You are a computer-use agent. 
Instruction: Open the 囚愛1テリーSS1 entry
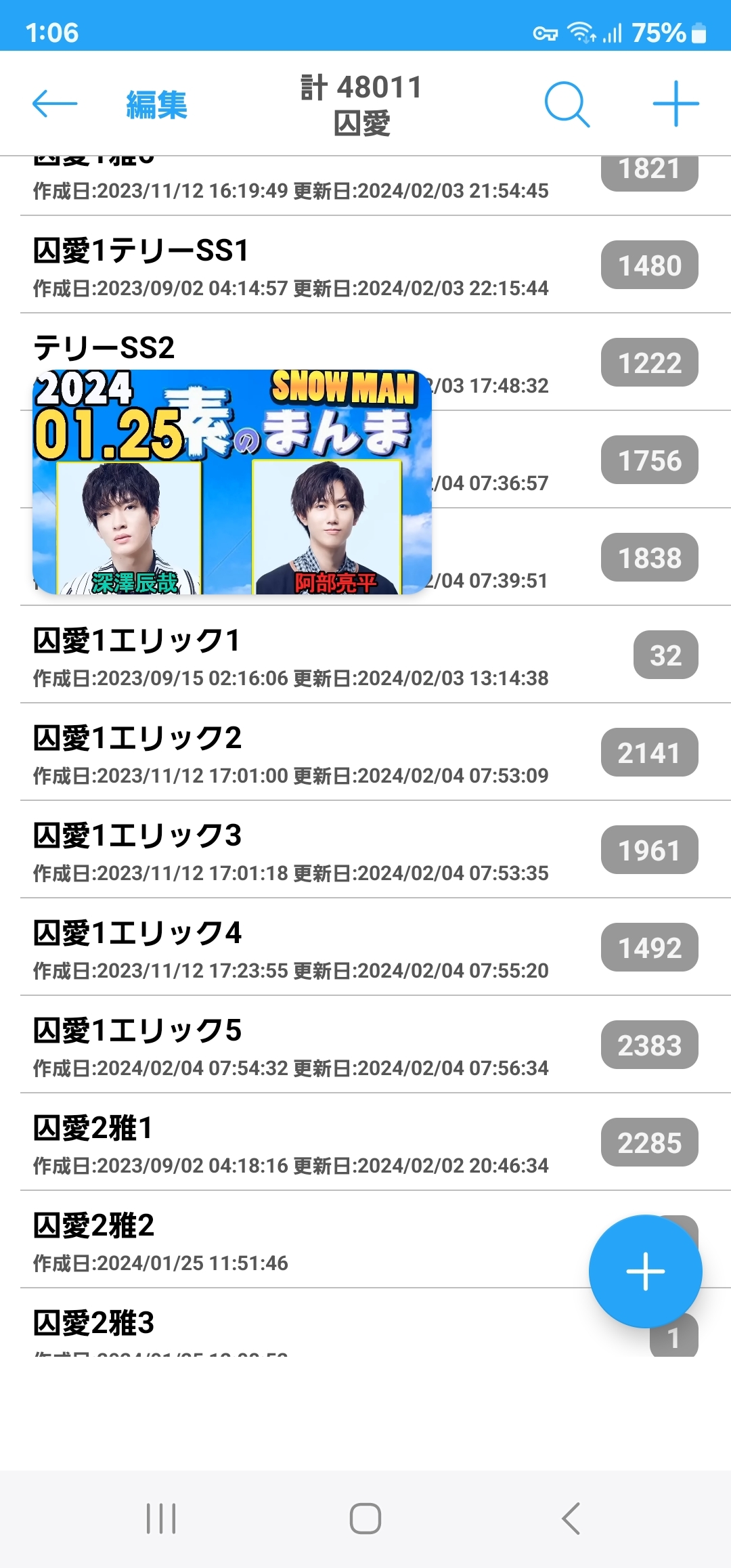point(291,265)
